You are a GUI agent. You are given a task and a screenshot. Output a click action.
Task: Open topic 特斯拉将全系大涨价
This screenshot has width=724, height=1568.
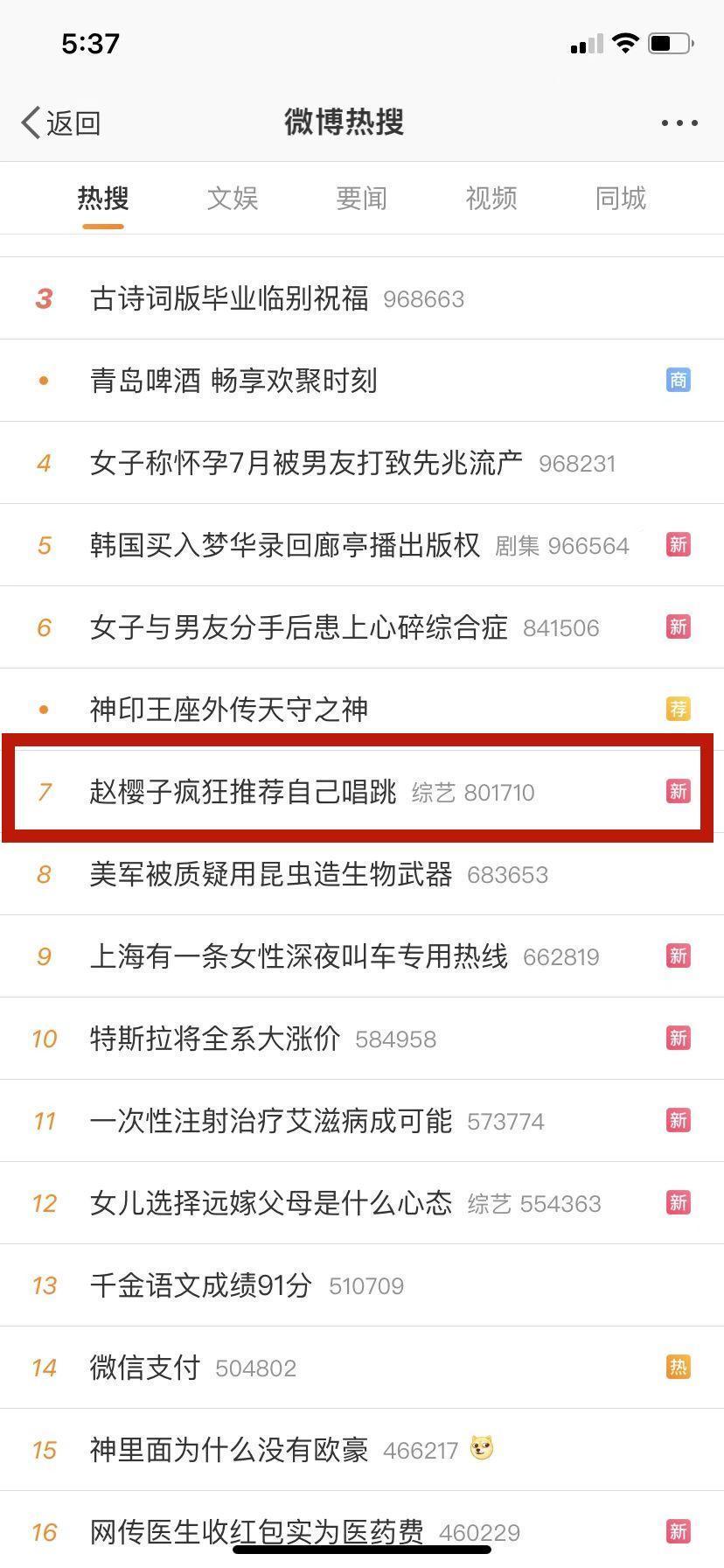[215, 1039]
